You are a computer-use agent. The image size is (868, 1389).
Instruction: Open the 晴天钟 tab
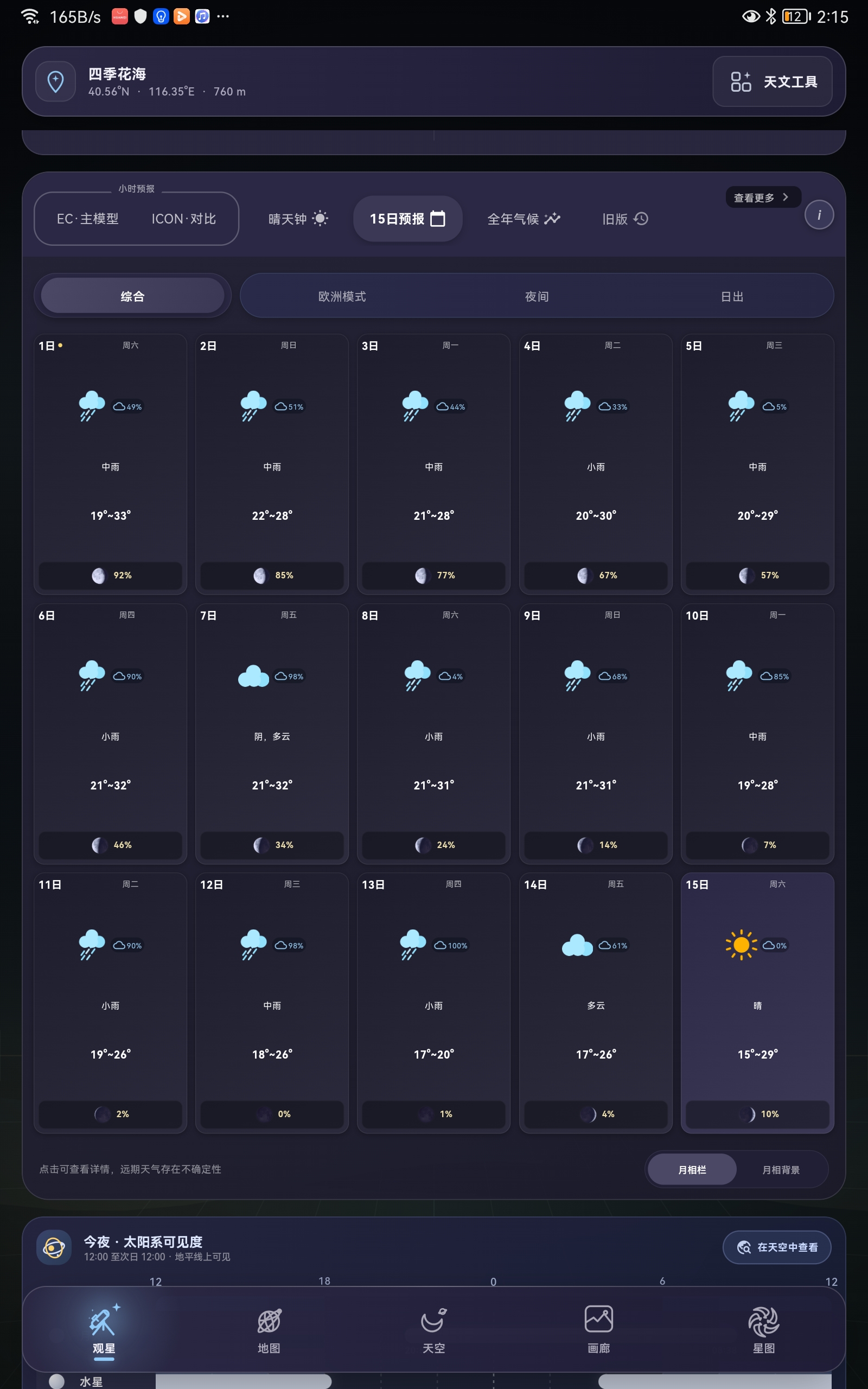pos(298,219)
